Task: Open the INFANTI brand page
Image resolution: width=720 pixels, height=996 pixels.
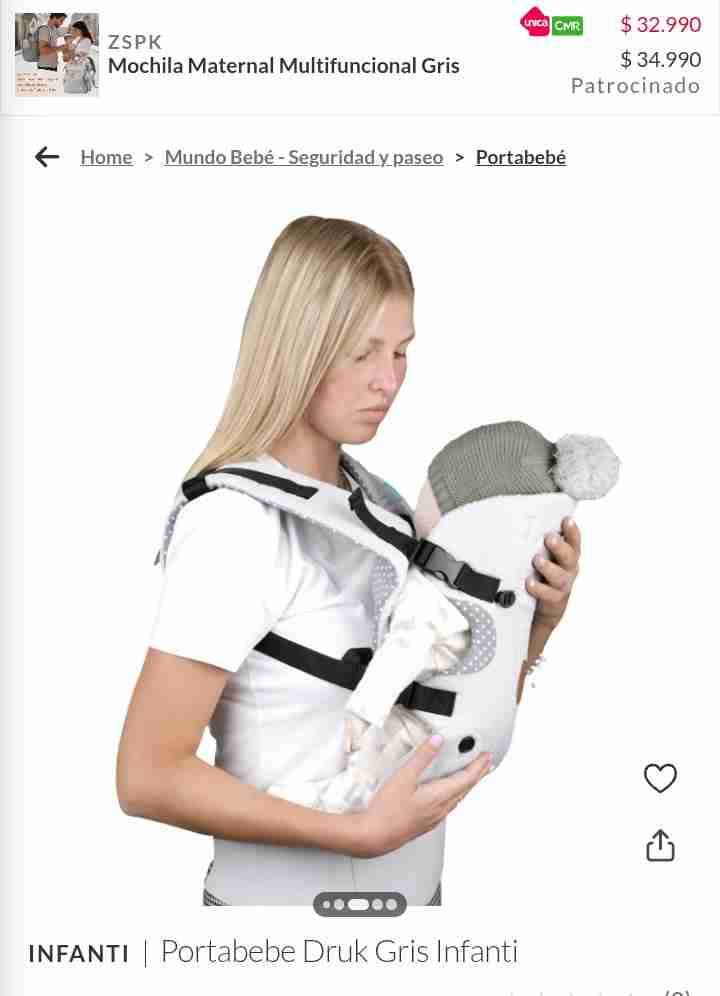Action: point(79,952)
